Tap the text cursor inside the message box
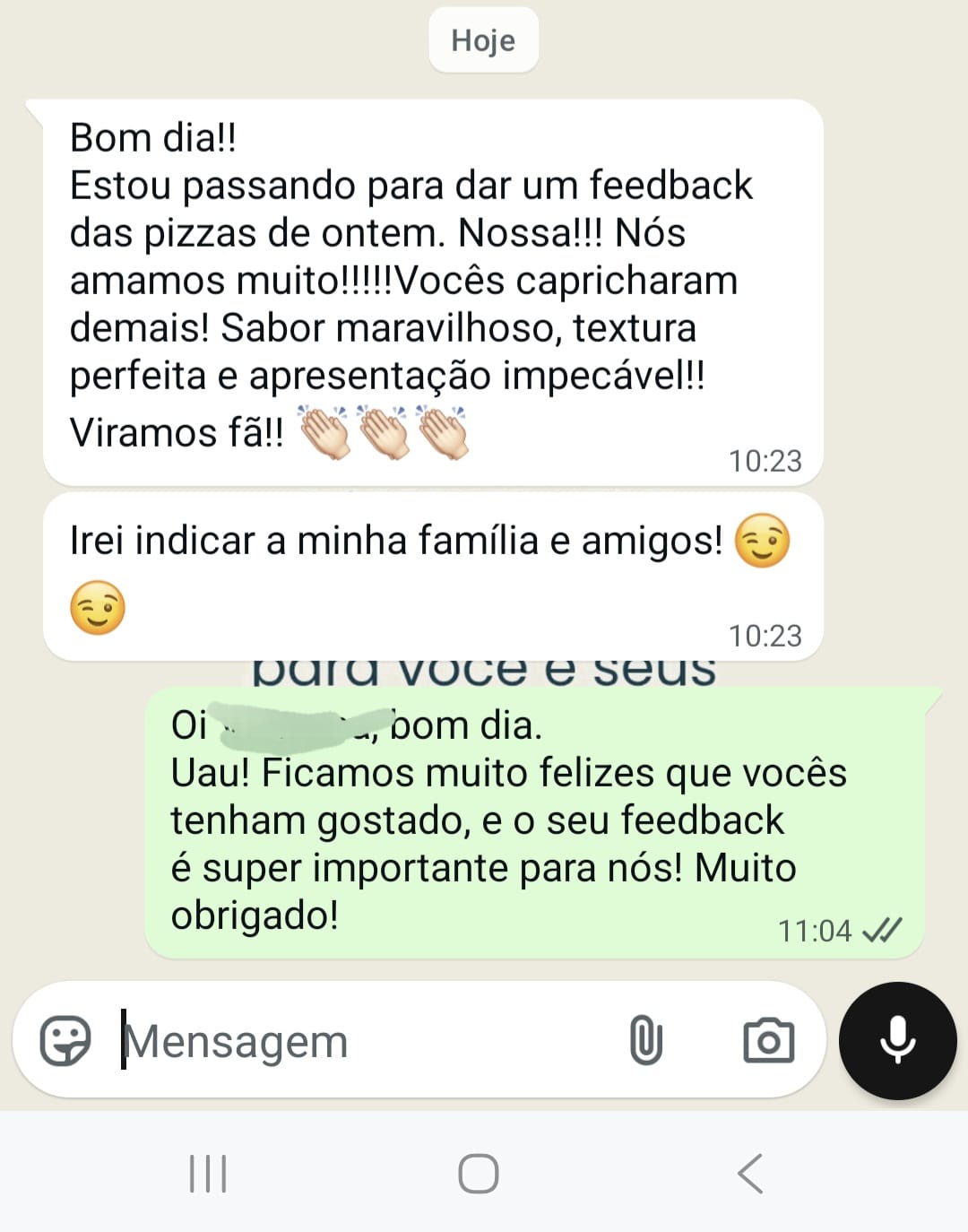 [123, 1040]
